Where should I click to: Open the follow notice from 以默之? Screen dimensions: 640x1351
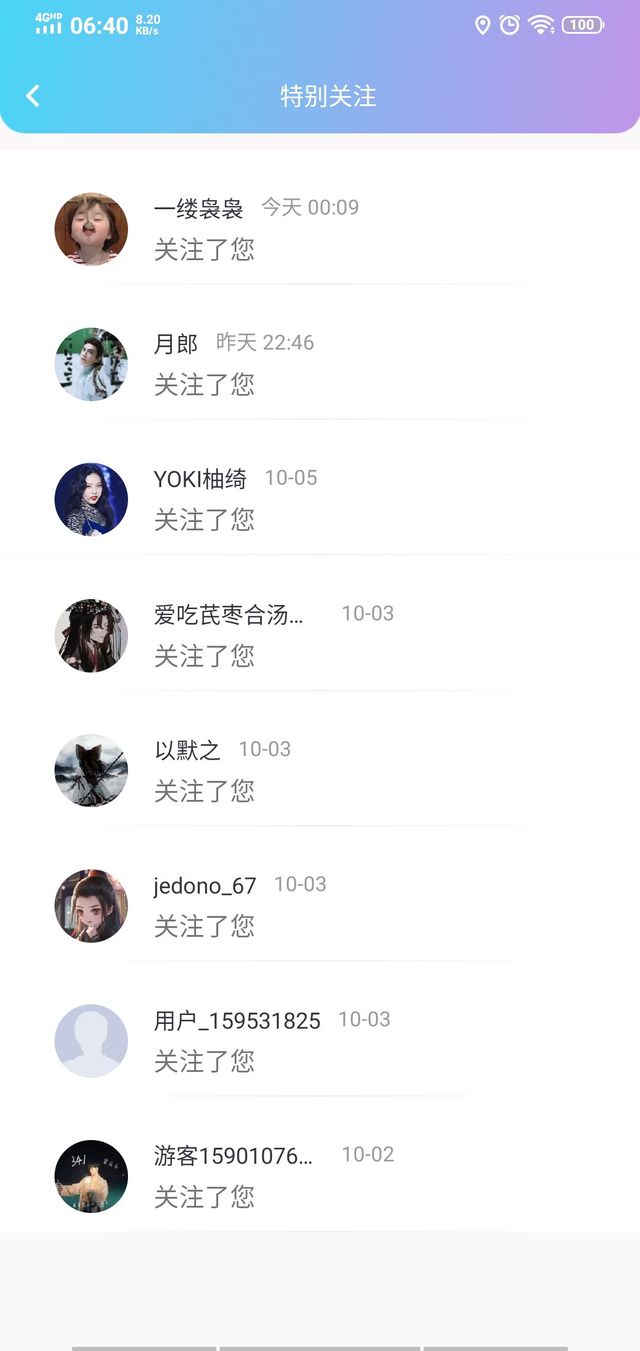point(320,770)
